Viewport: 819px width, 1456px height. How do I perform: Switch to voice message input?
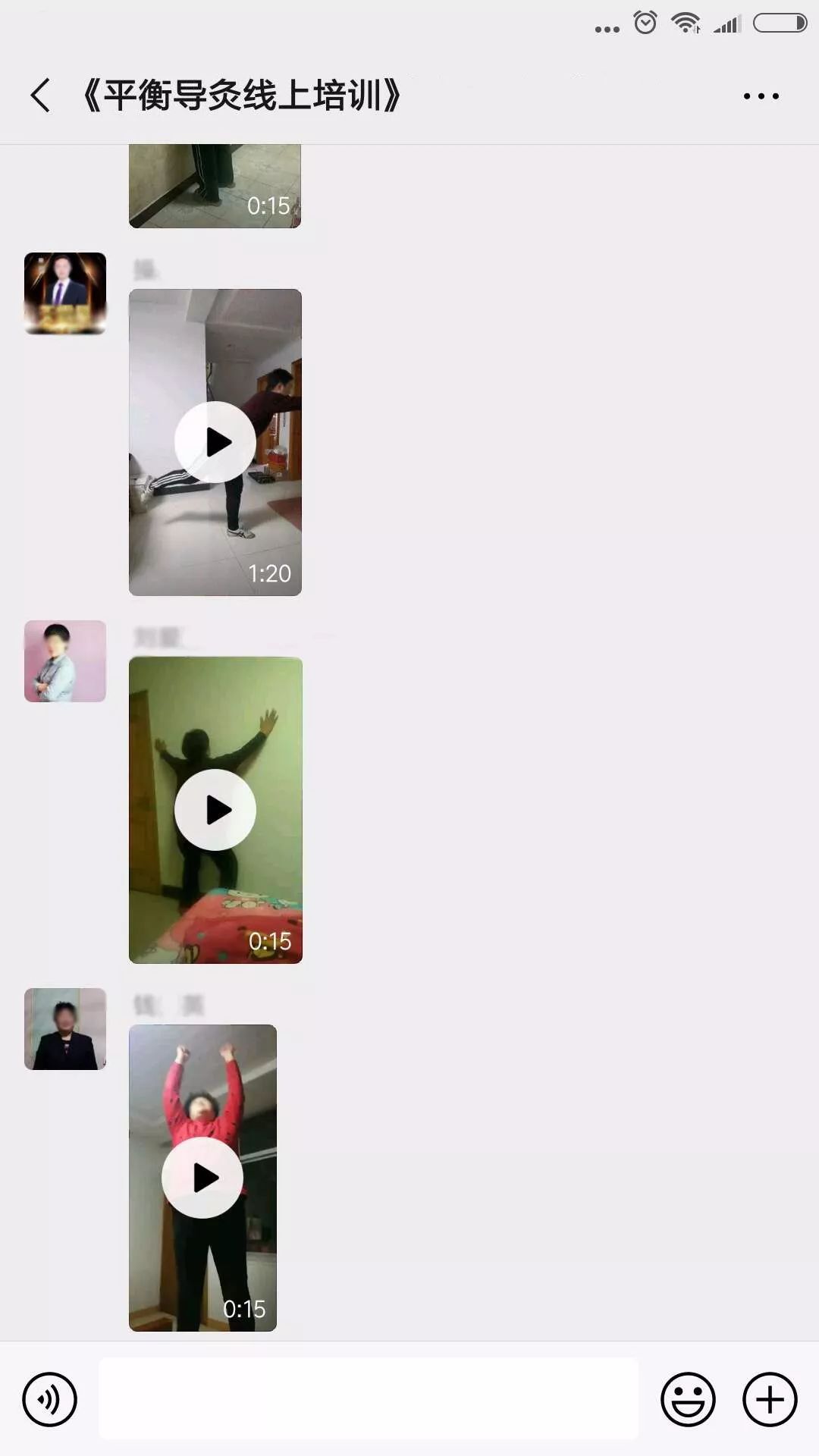tap(50, 1399)
